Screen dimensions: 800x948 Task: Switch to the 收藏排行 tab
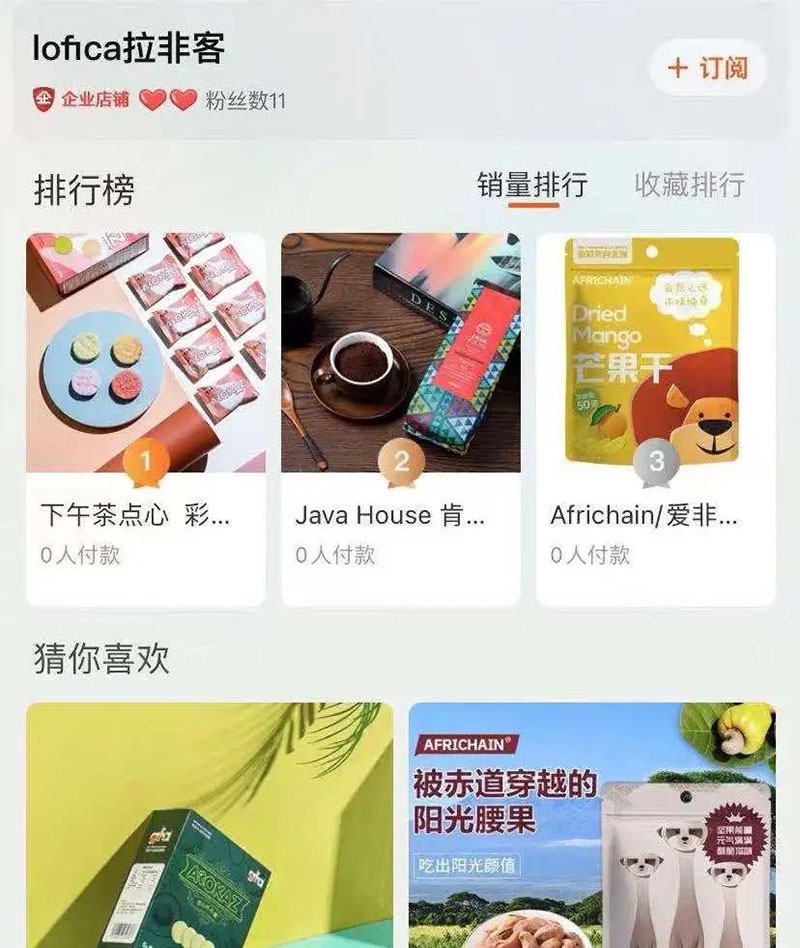point(689,185)
